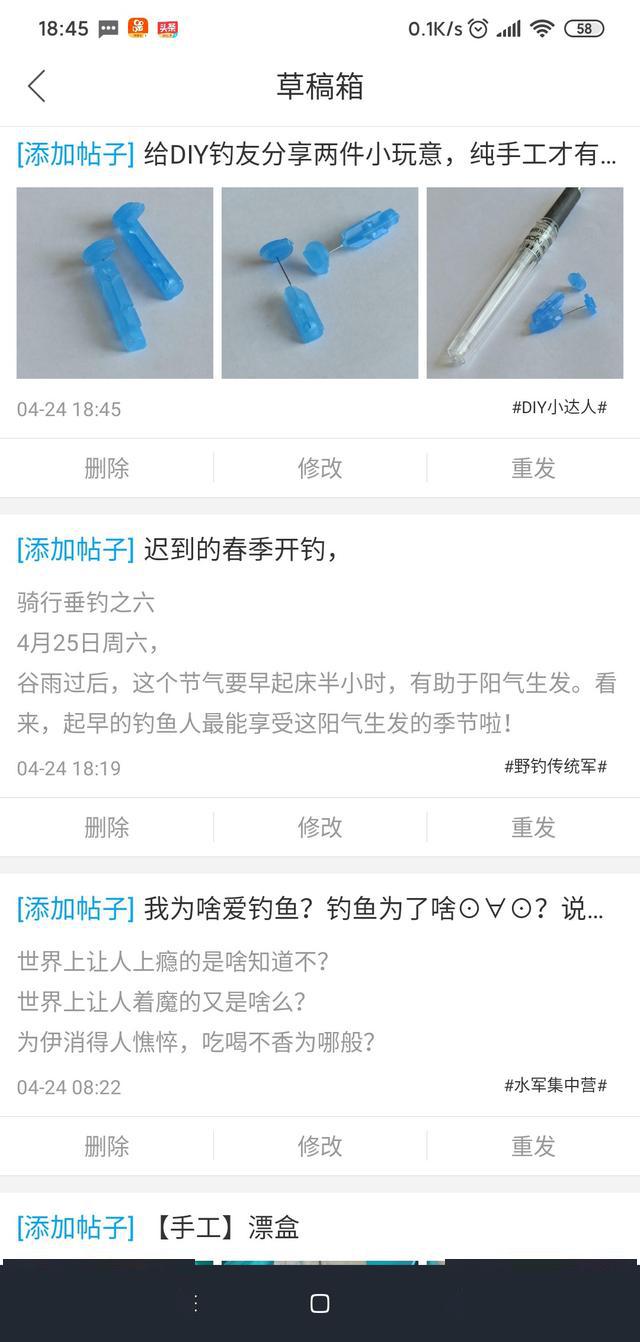Screen dimensions: 640x1342
Task: Tap 修改 on the DIY小达人 draft
Action: coord(320,467)
